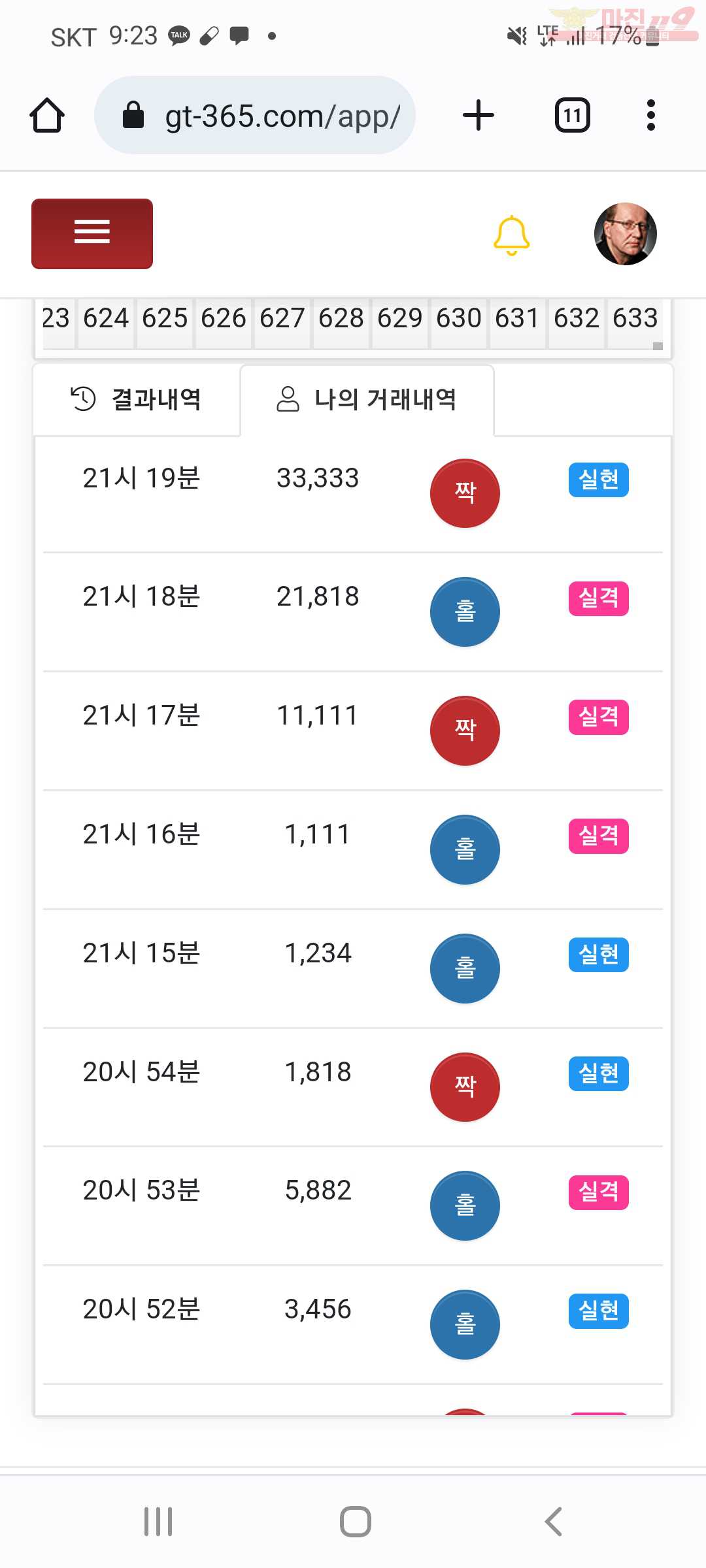This screenshot has width=706, height=1568.
Task: Switch to the 결과내역 tab
Action: pyautogui.click(x=137, y=399)
